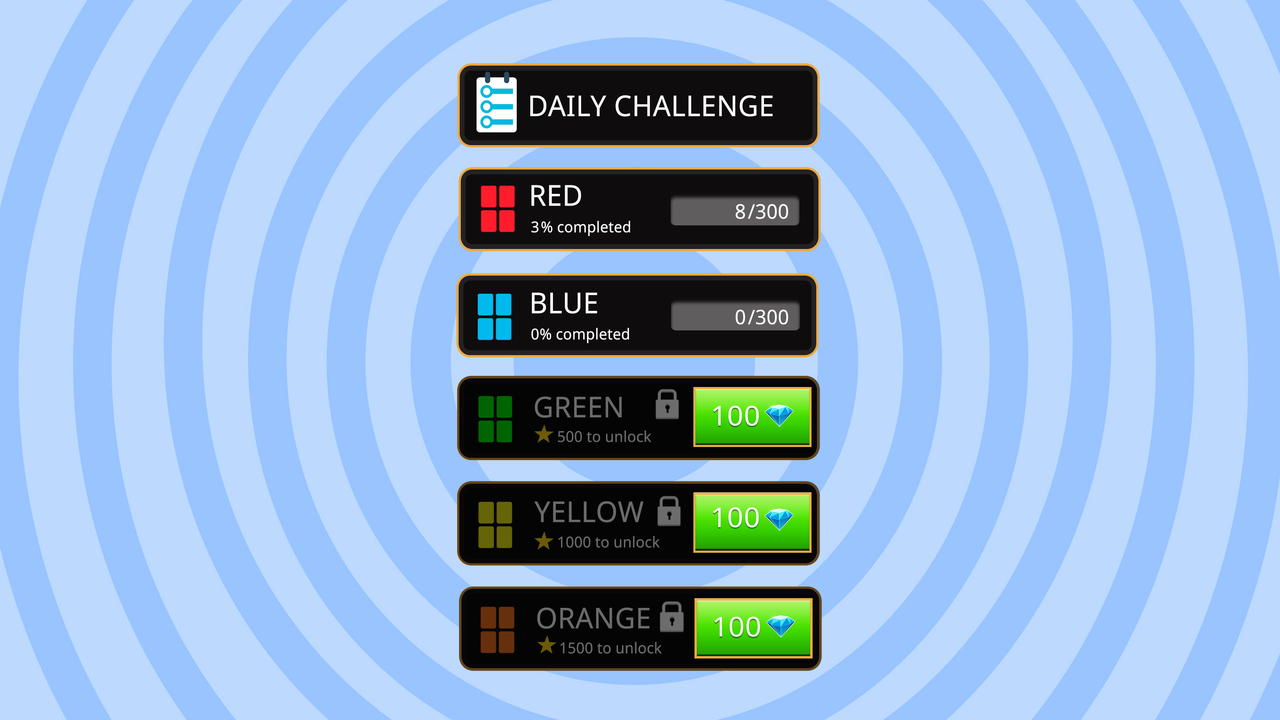Unlock Green pack for 100 gems
This screenshot has height=720, width=1280.
point(752,417)
